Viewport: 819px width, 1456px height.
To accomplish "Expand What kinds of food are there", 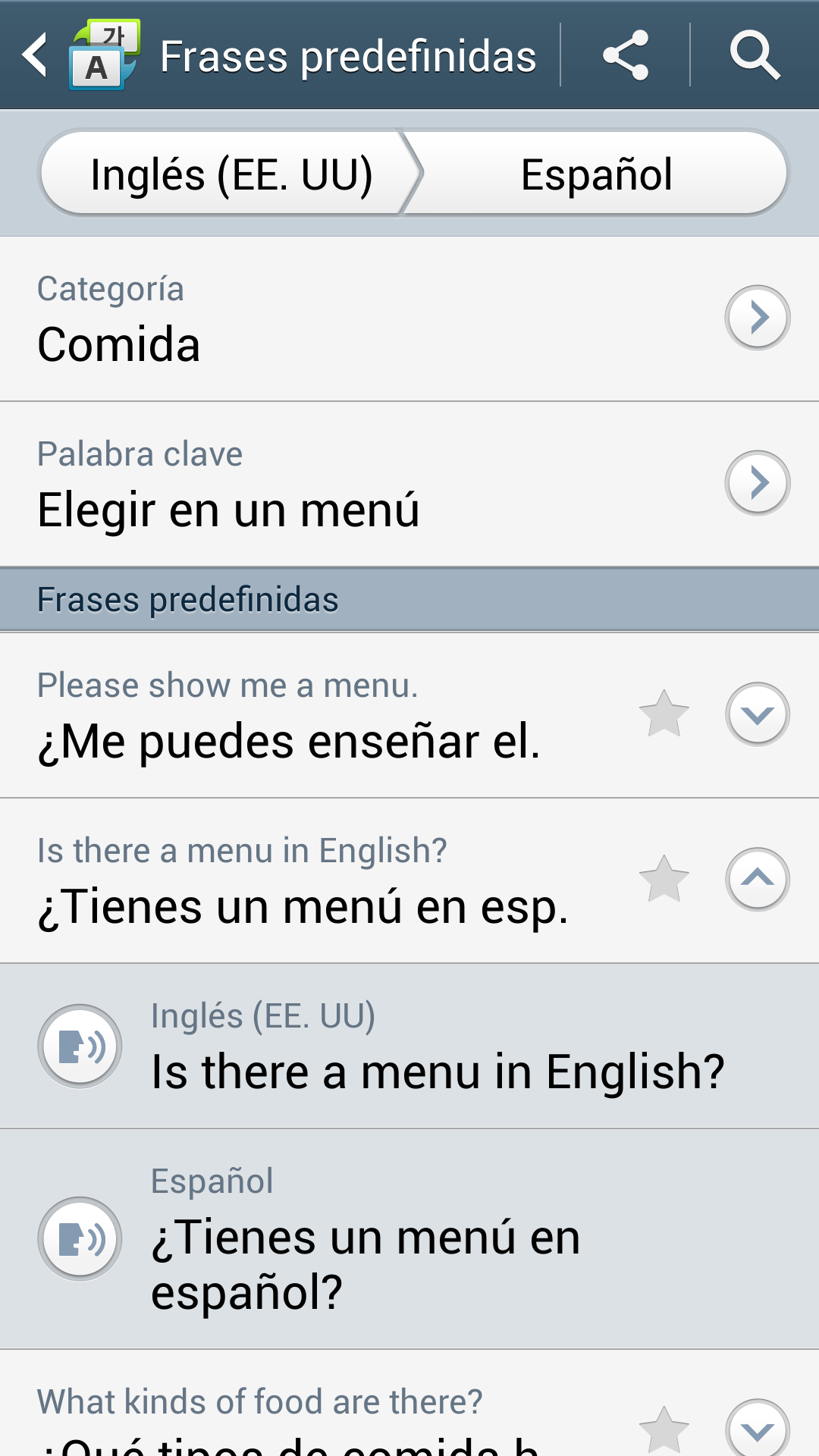I will pyautogui.click(x=757, y=1429).
